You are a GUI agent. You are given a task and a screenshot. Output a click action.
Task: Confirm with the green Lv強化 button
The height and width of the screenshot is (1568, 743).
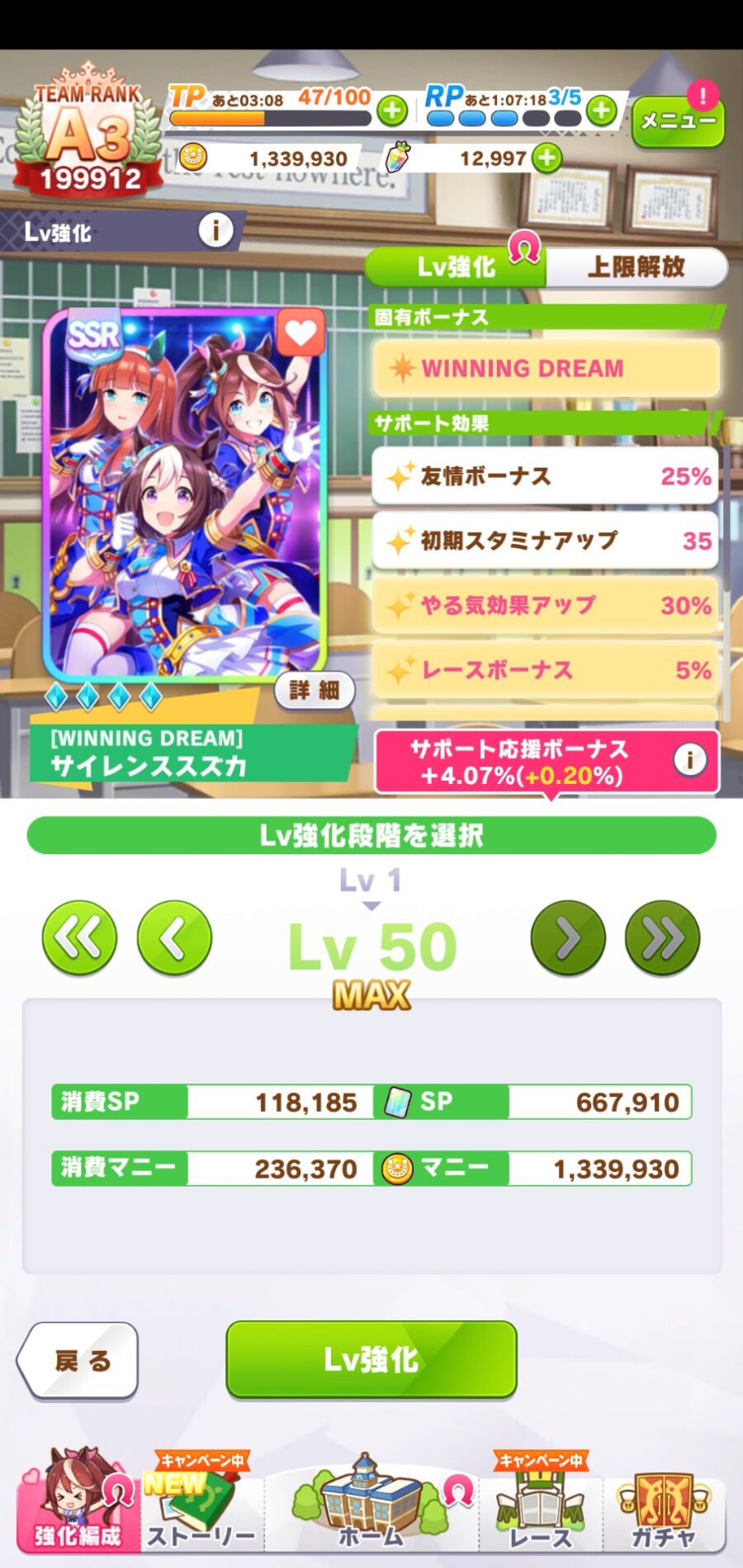point(371,1359)
